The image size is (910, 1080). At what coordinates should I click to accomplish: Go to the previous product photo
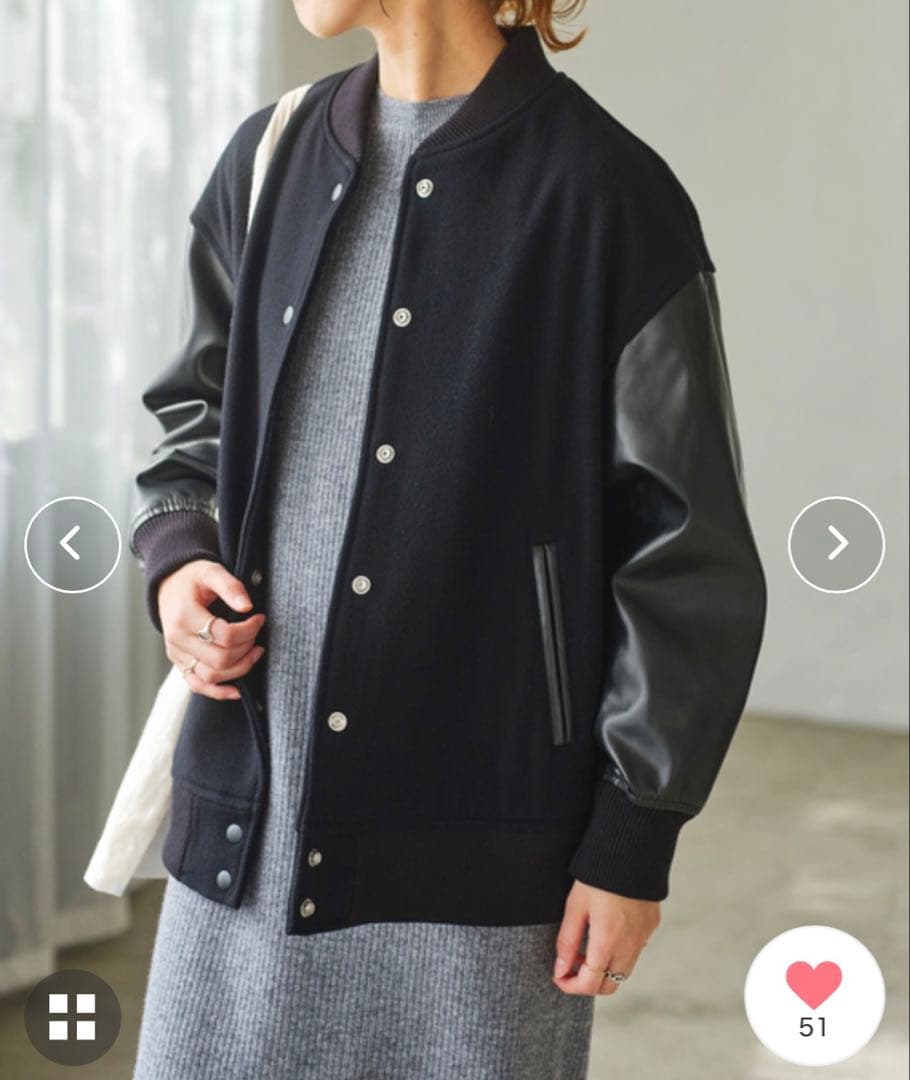pos(72,544)
